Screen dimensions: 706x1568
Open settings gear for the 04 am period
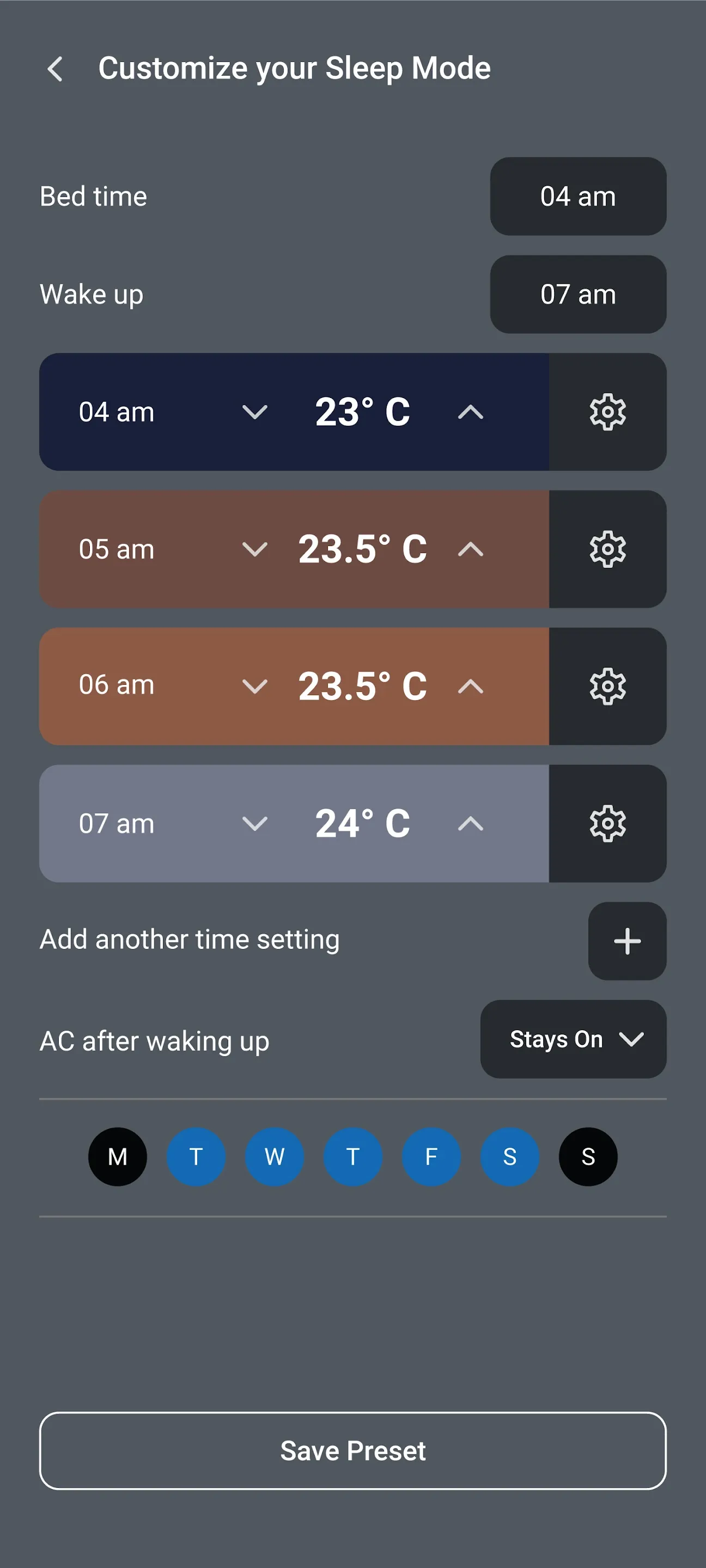pyautogui.click(x=607, y=412)
